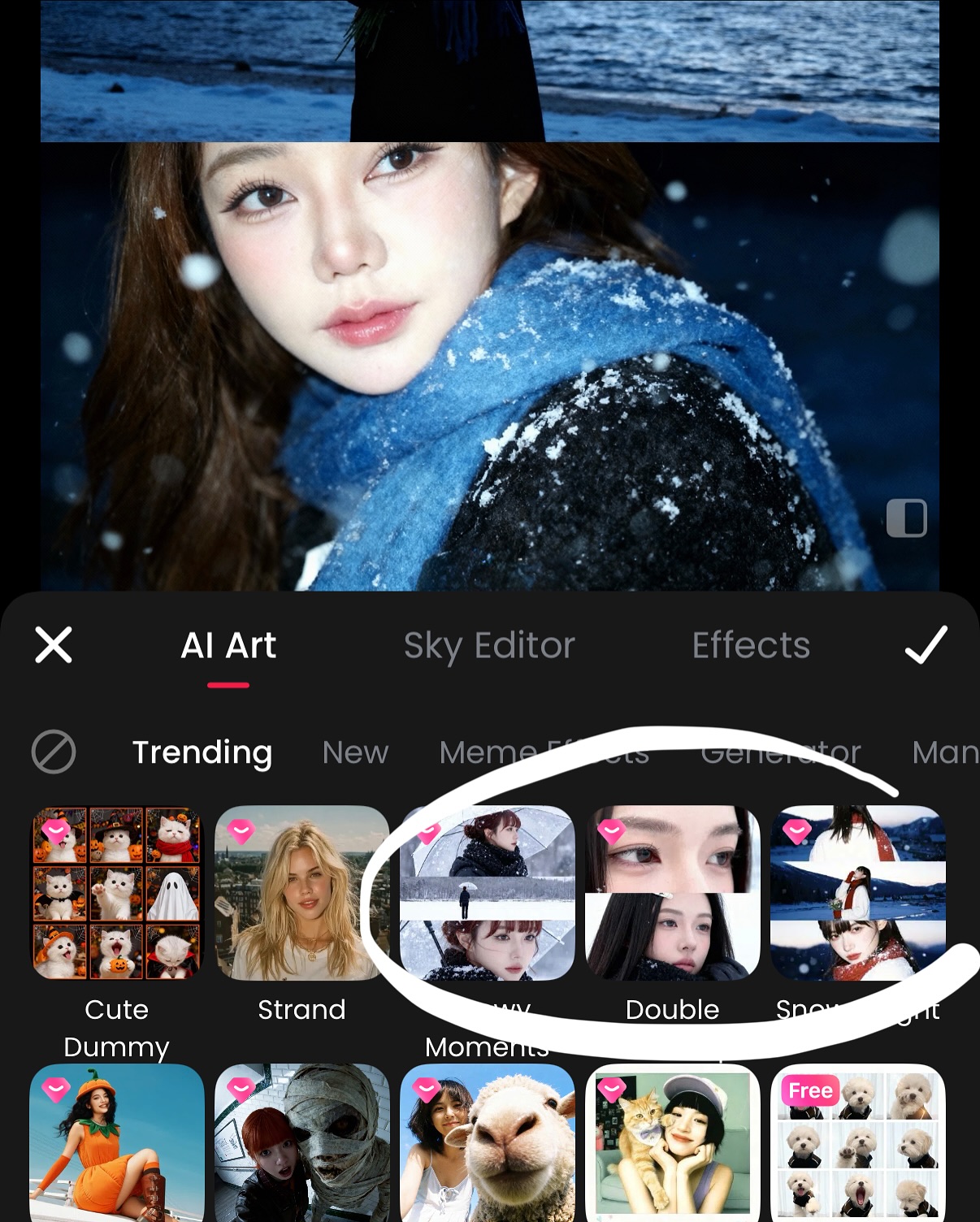The width and height of the screenshot is (980, 1222).
Task: Select the sheep selfie style
Action: point(488,1142)
